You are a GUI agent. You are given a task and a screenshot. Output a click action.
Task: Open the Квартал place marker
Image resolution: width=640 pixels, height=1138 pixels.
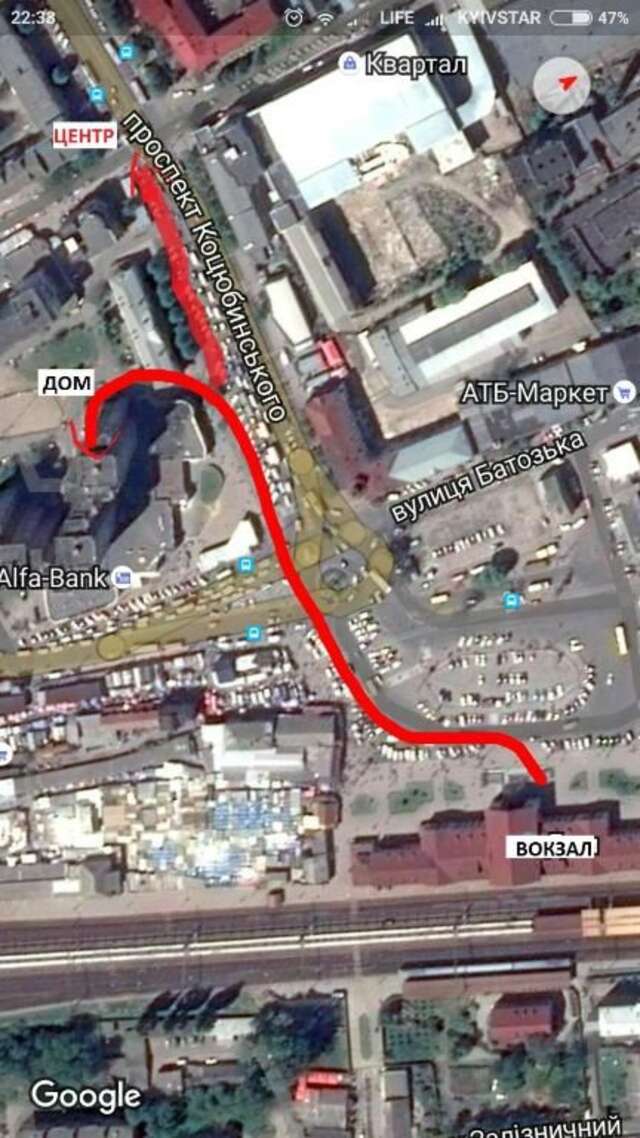click(x=350, y=64)
